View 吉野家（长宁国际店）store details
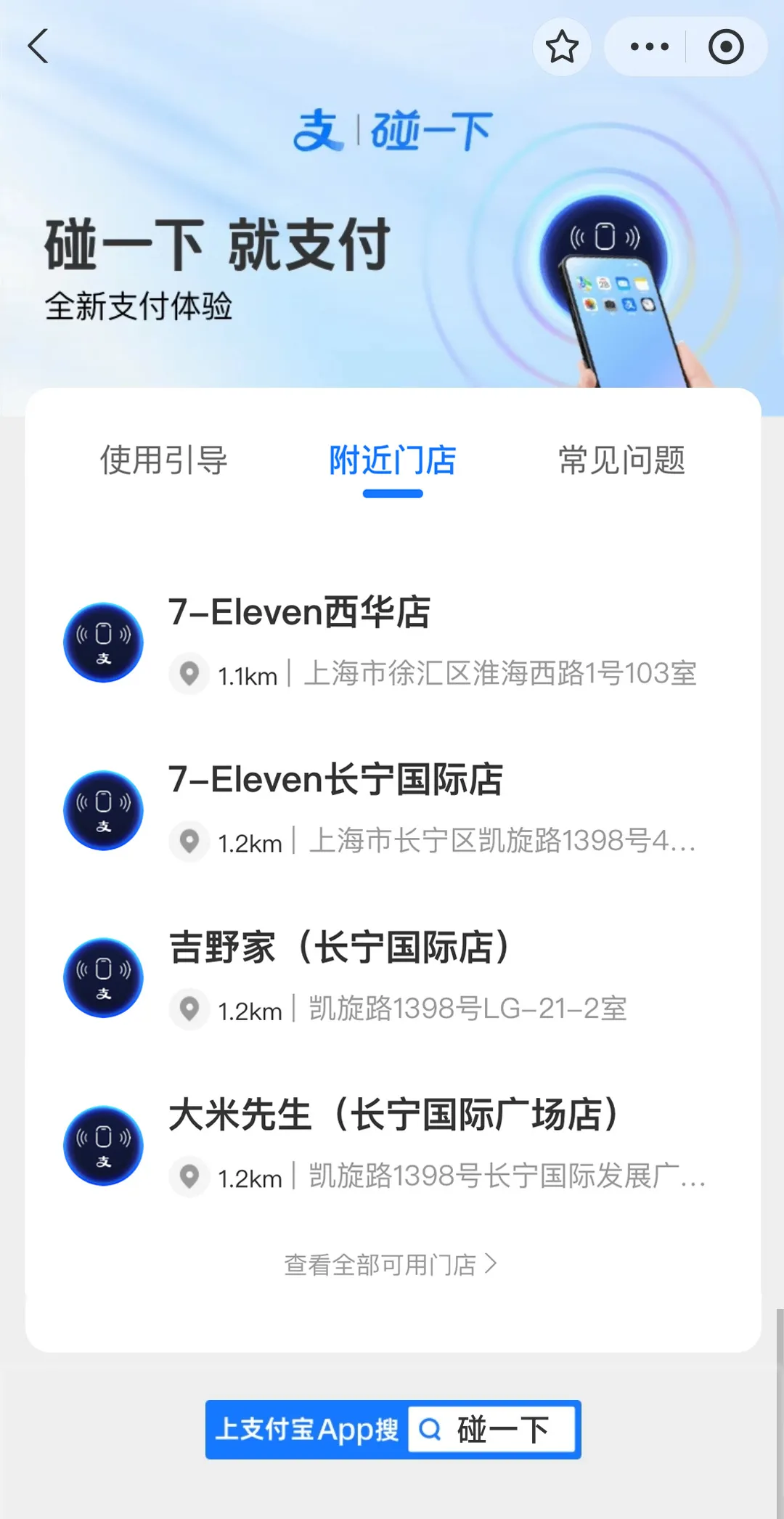The width and height of the screenshot is (784, 1519). click(392, 977)
